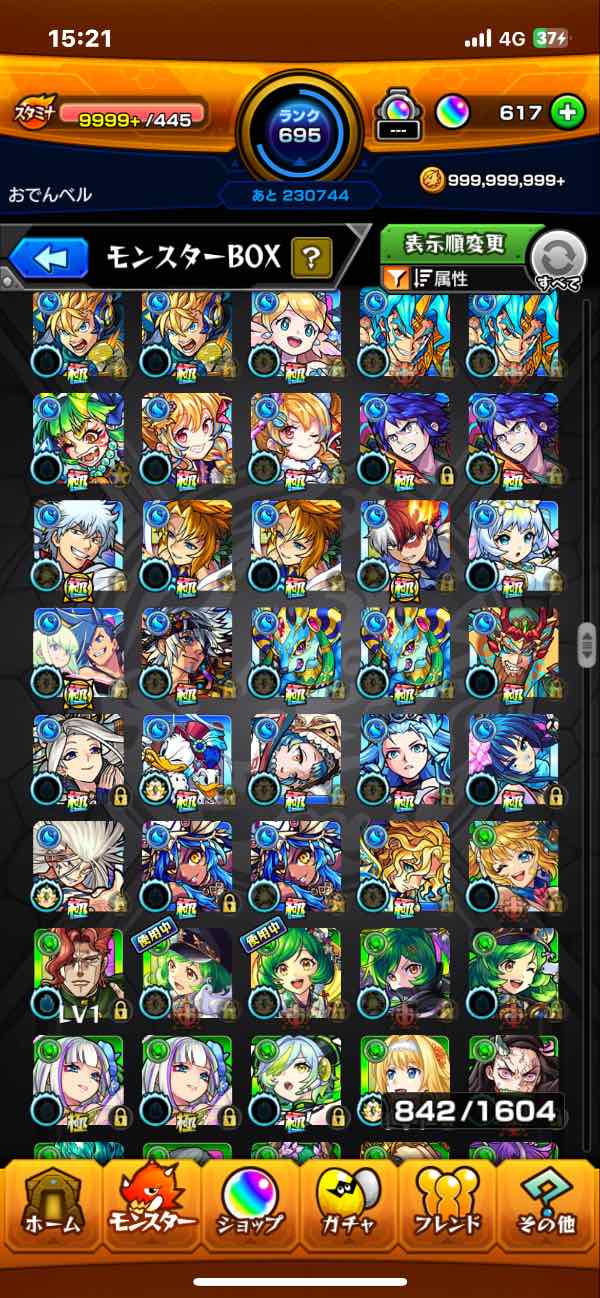Screen dimensions: 600x1298
Task: Open the silver-haired grinning samurai monster
Action: point(78,545)
